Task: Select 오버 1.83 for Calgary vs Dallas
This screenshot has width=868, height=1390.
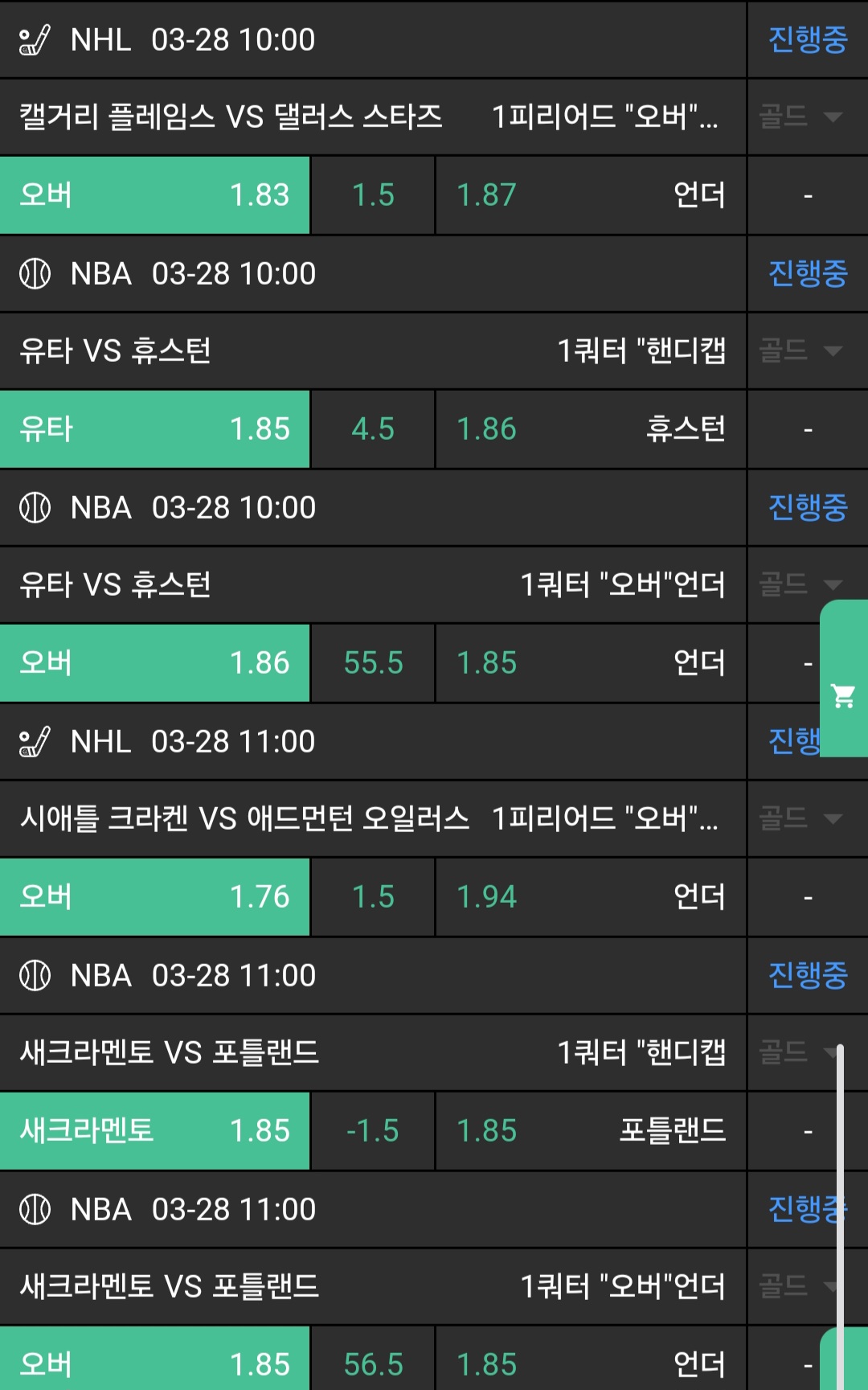Action: tap(154, 195)
